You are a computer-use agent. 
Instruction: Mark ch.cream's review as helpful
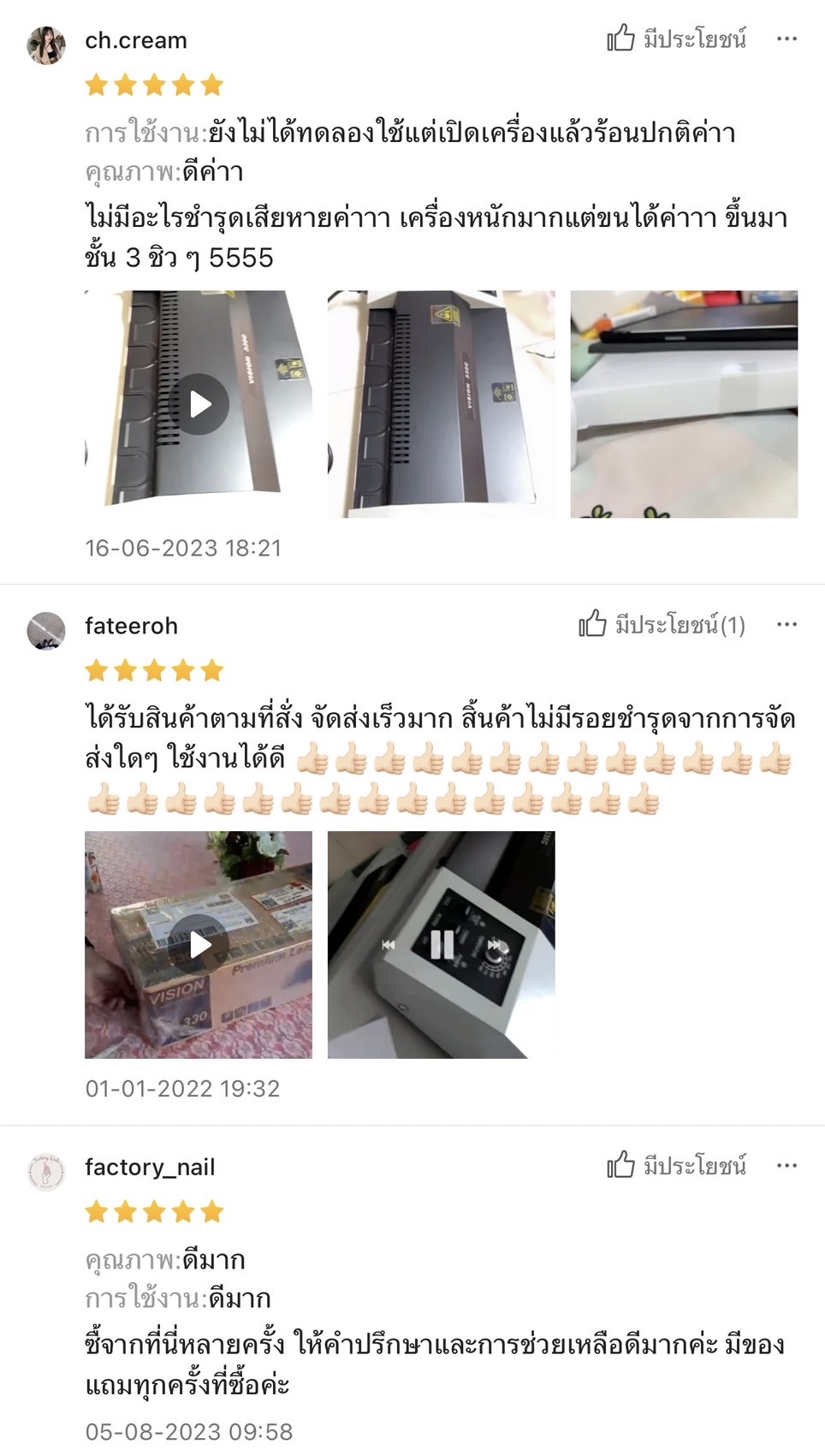(x=676, y=39)
